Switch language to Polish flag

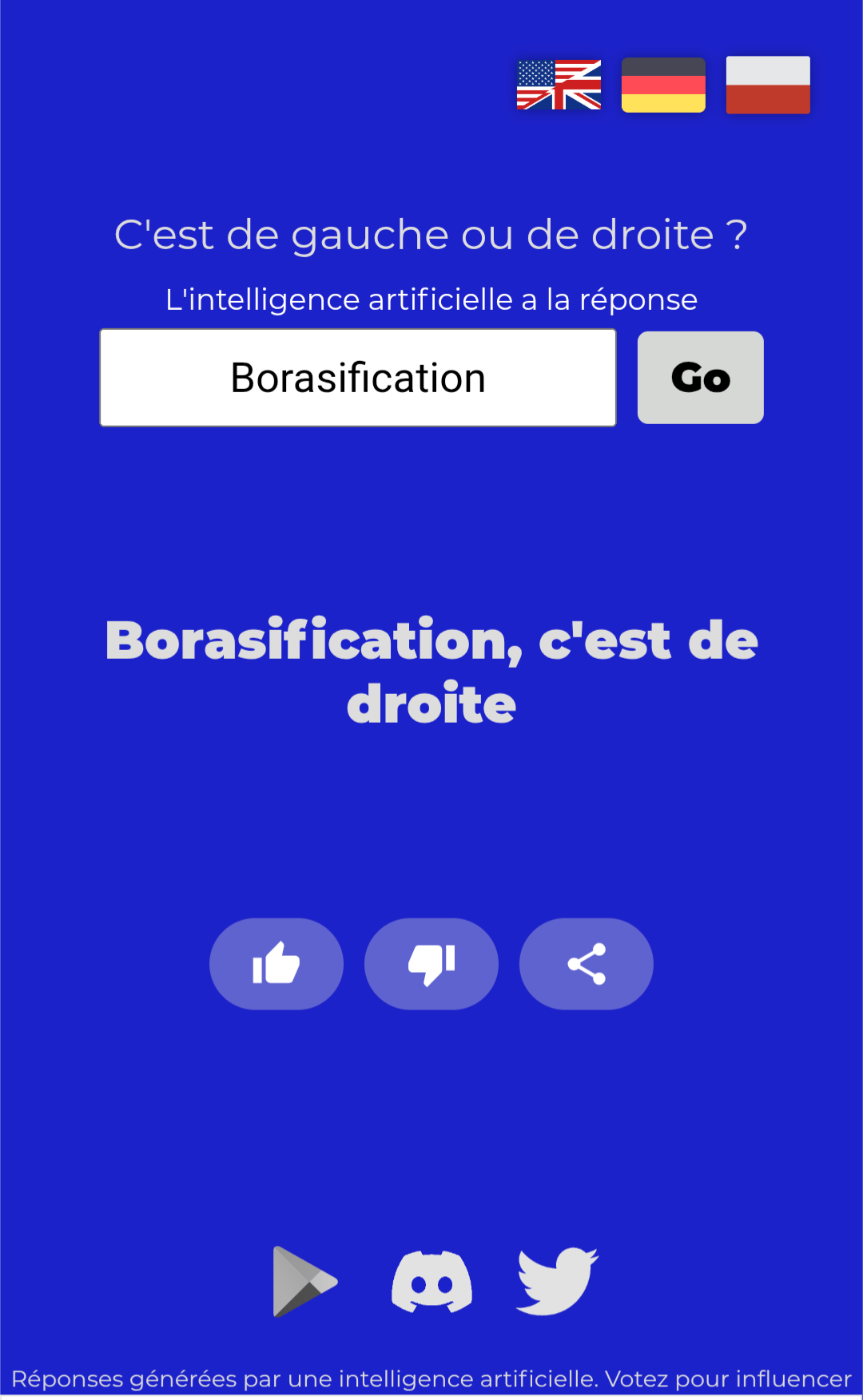(768, 85)
